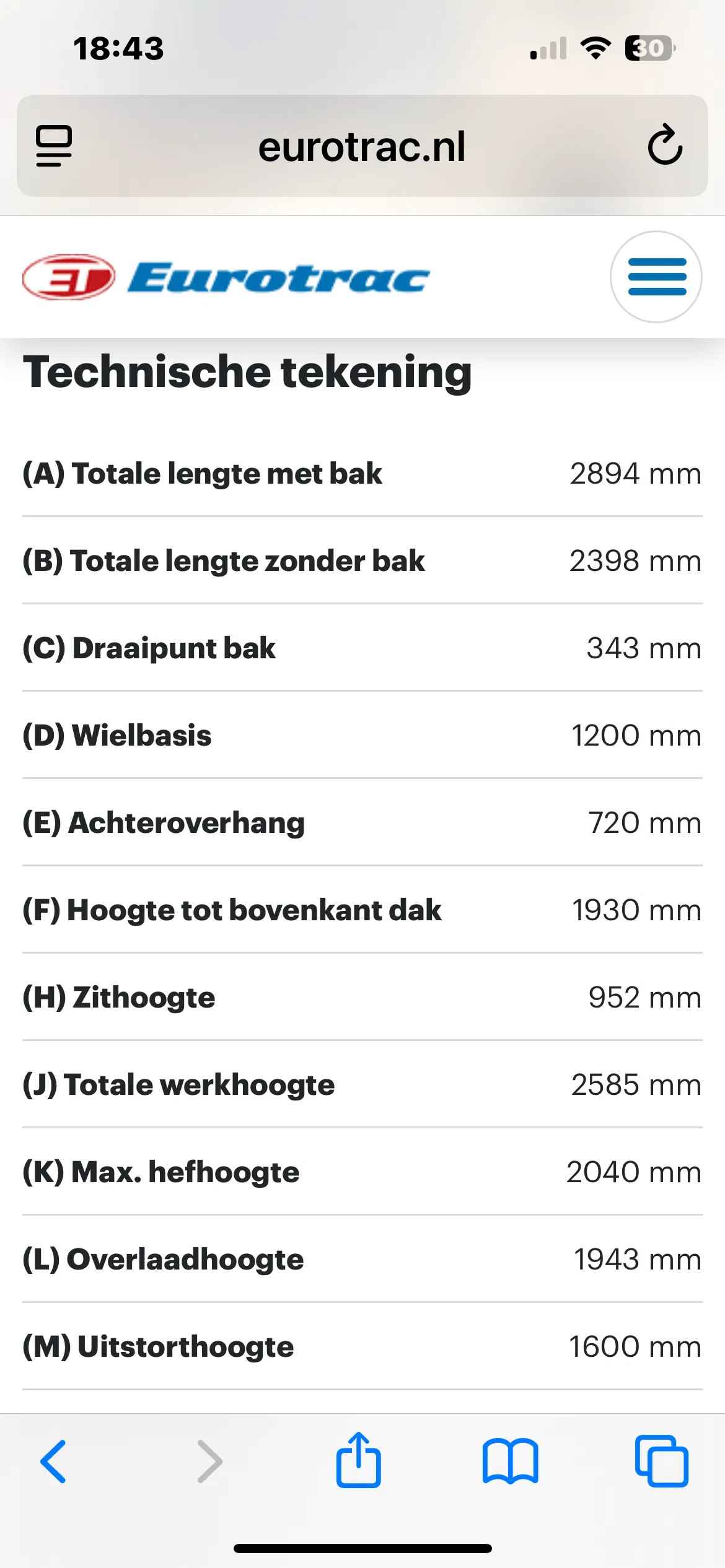Show all open tabs
725x1568 pixels.
click(662, 1461)
